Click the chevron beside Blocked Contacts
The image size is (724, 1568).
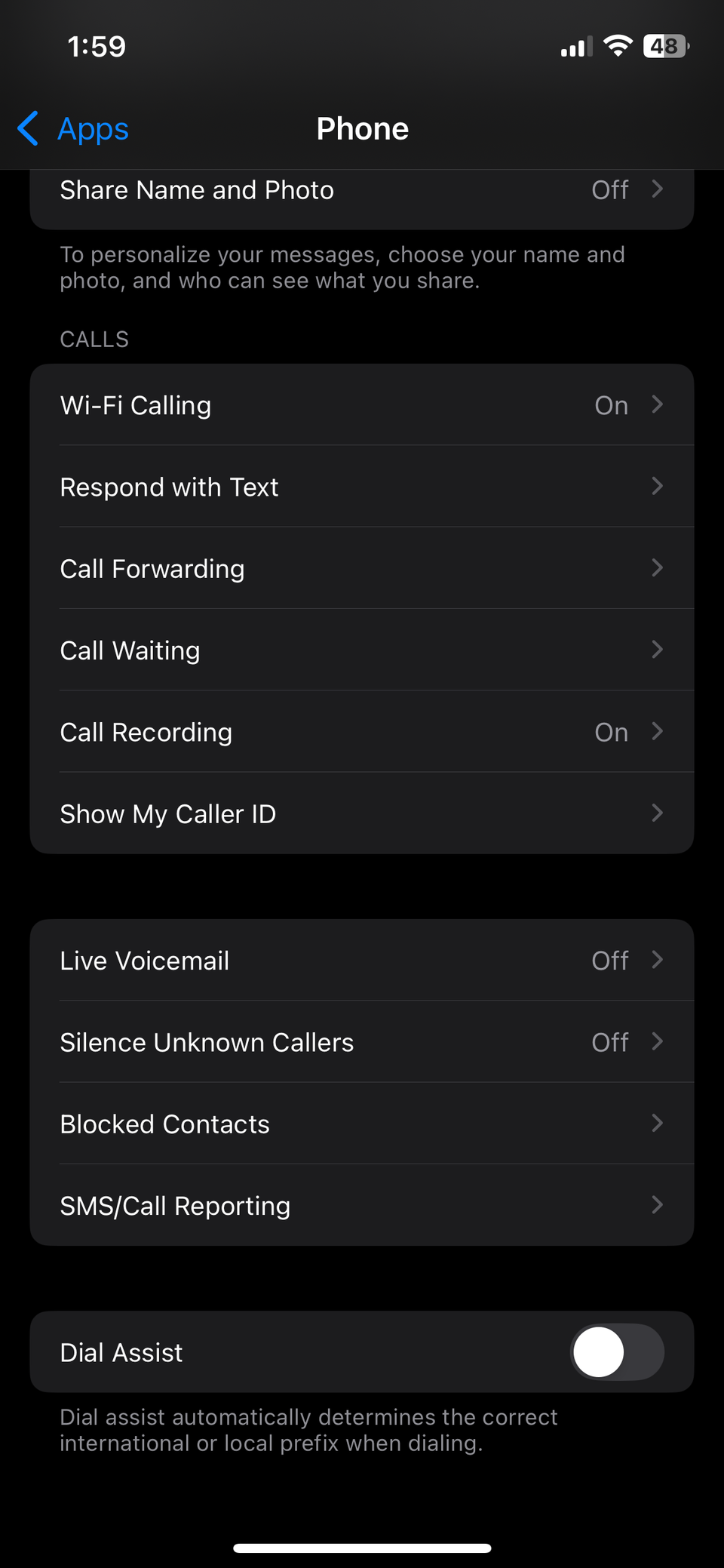[x=657, y=1124]
